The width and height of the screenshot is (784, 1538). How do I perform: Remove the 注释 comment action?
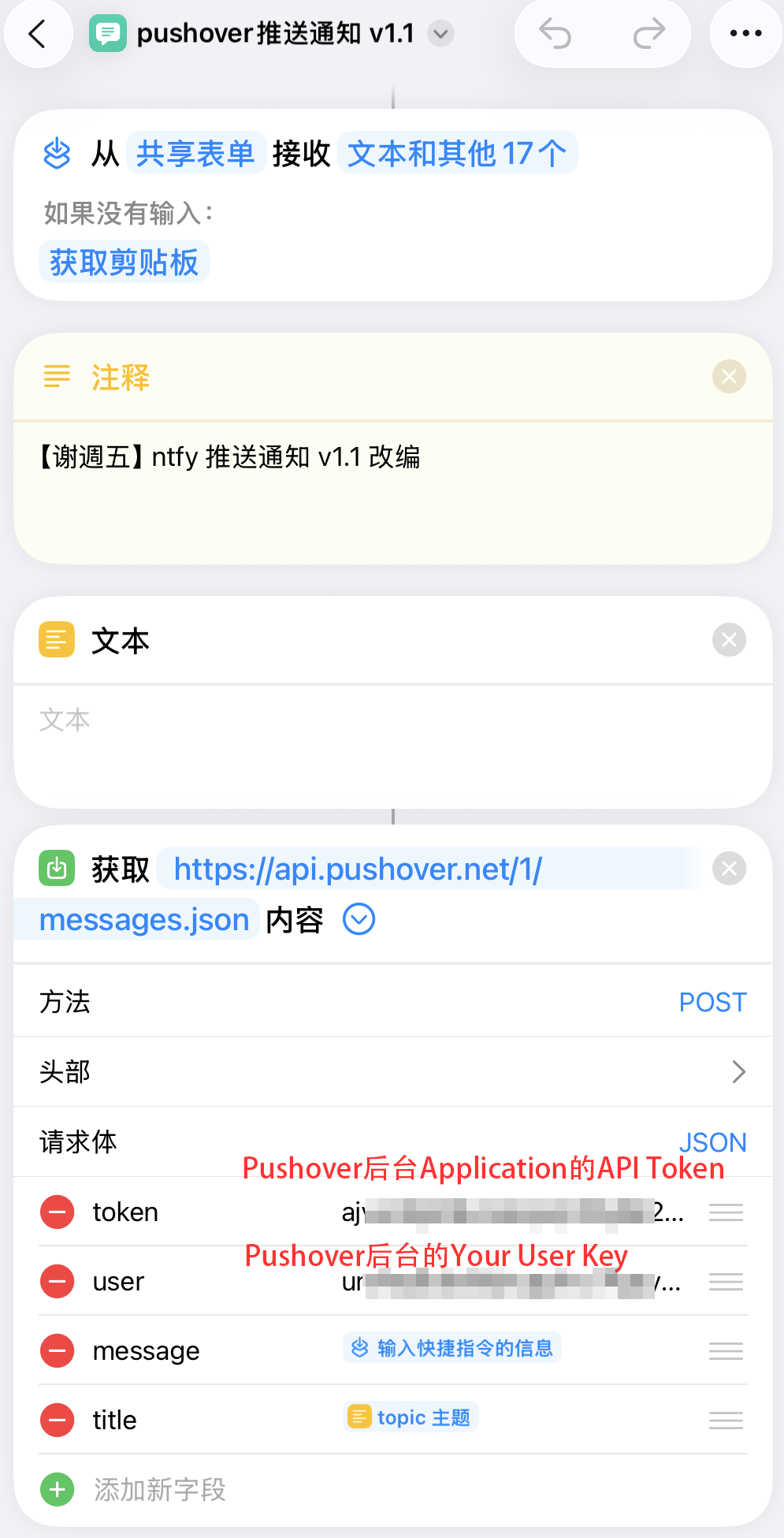tap(729, 377)
